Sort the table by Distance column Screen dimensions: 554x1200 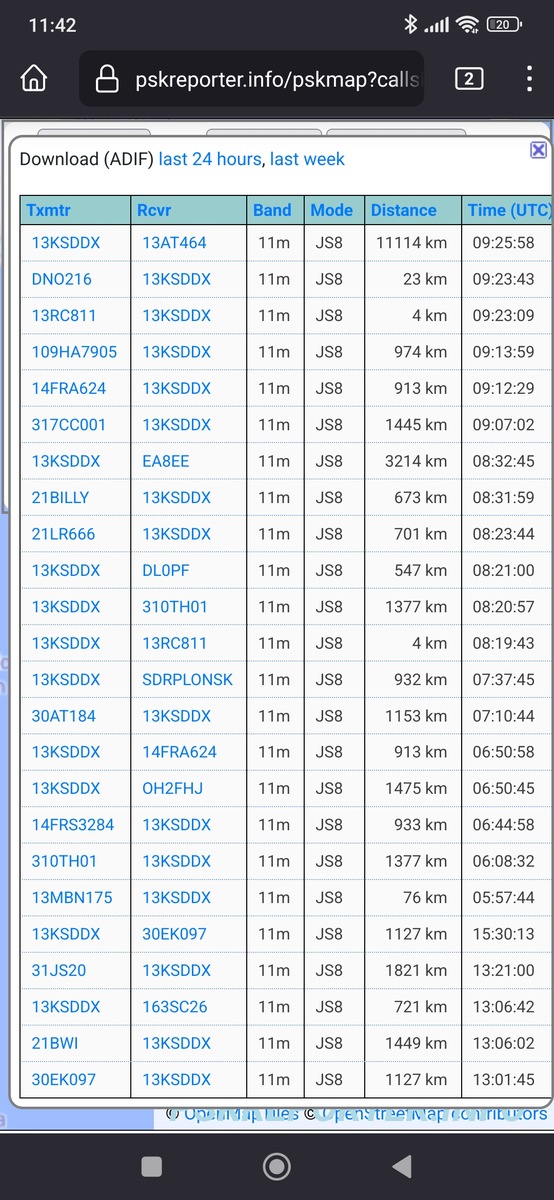(x=404, y=210)
